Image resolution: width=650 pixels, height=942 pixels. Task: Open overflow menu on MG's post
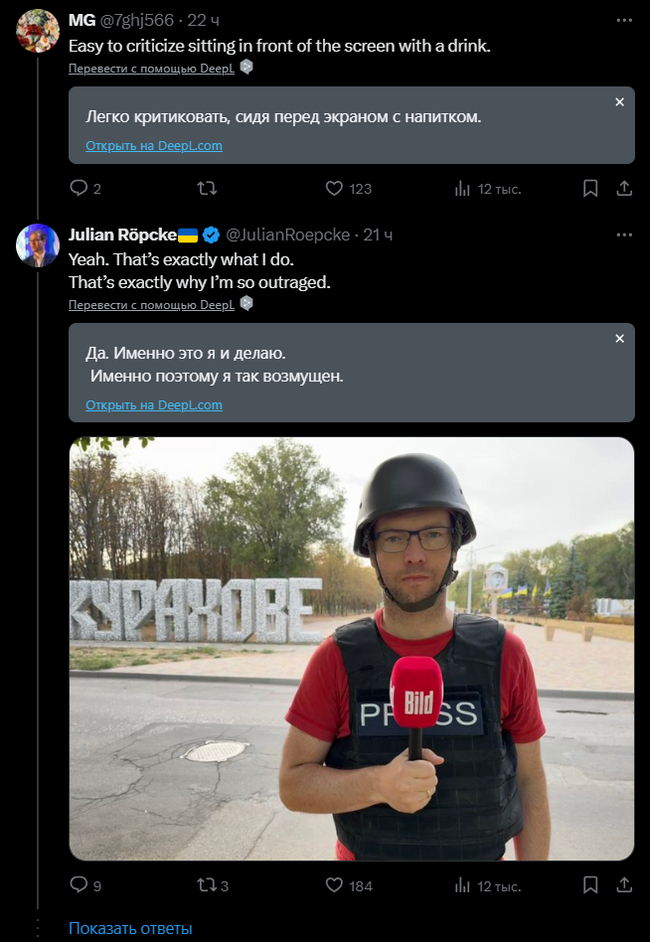pos(624,21)
